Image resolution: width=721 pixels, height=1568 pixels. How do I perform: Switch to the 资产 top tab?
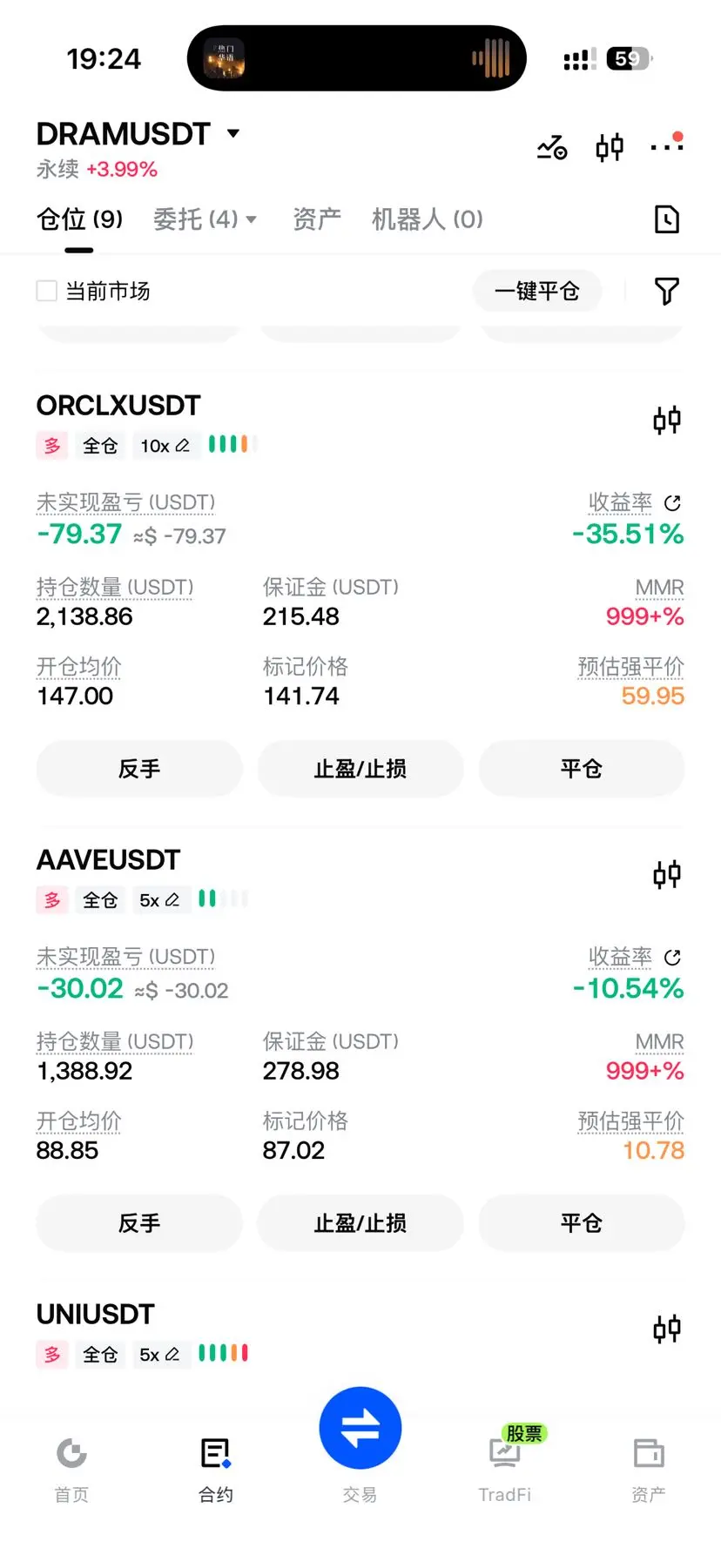coord(317,219)
